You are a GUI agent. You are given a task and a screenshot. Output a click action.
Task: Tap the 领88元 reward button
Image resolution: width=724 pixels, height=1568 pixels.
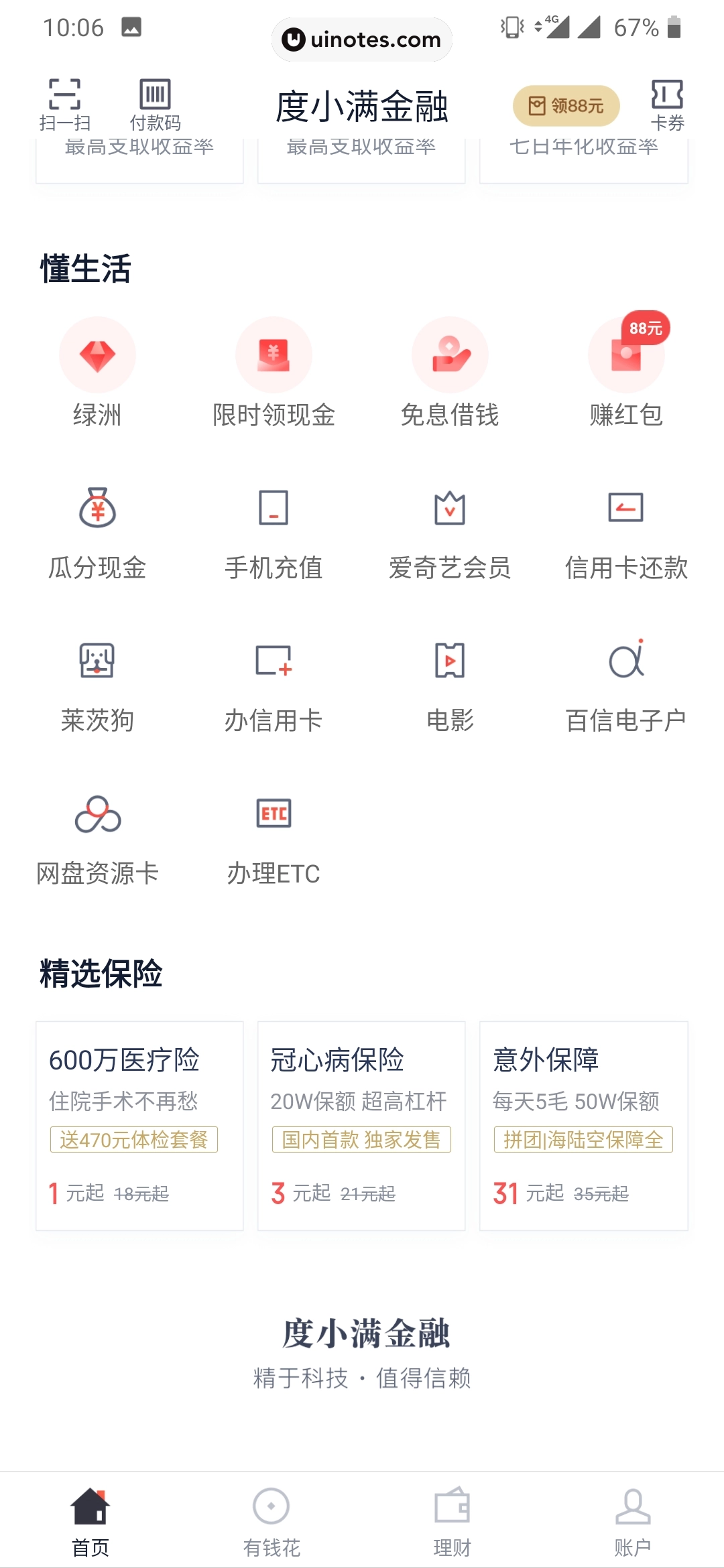tap(566, 106)
